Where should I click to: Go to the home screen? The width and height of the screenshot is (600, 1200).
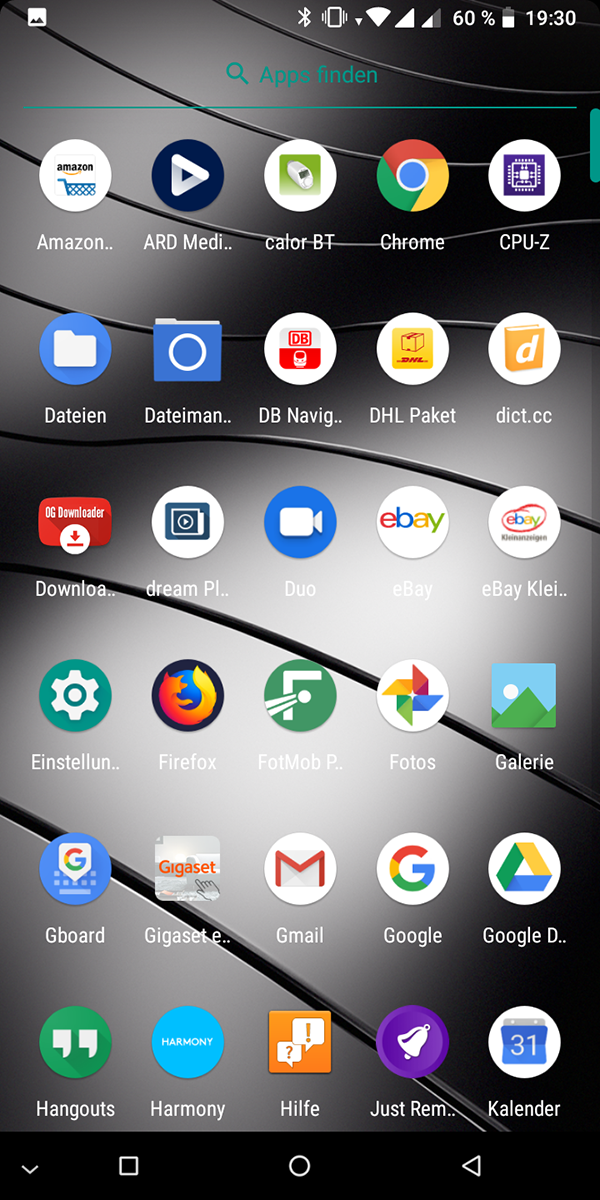click(300, 1166)
